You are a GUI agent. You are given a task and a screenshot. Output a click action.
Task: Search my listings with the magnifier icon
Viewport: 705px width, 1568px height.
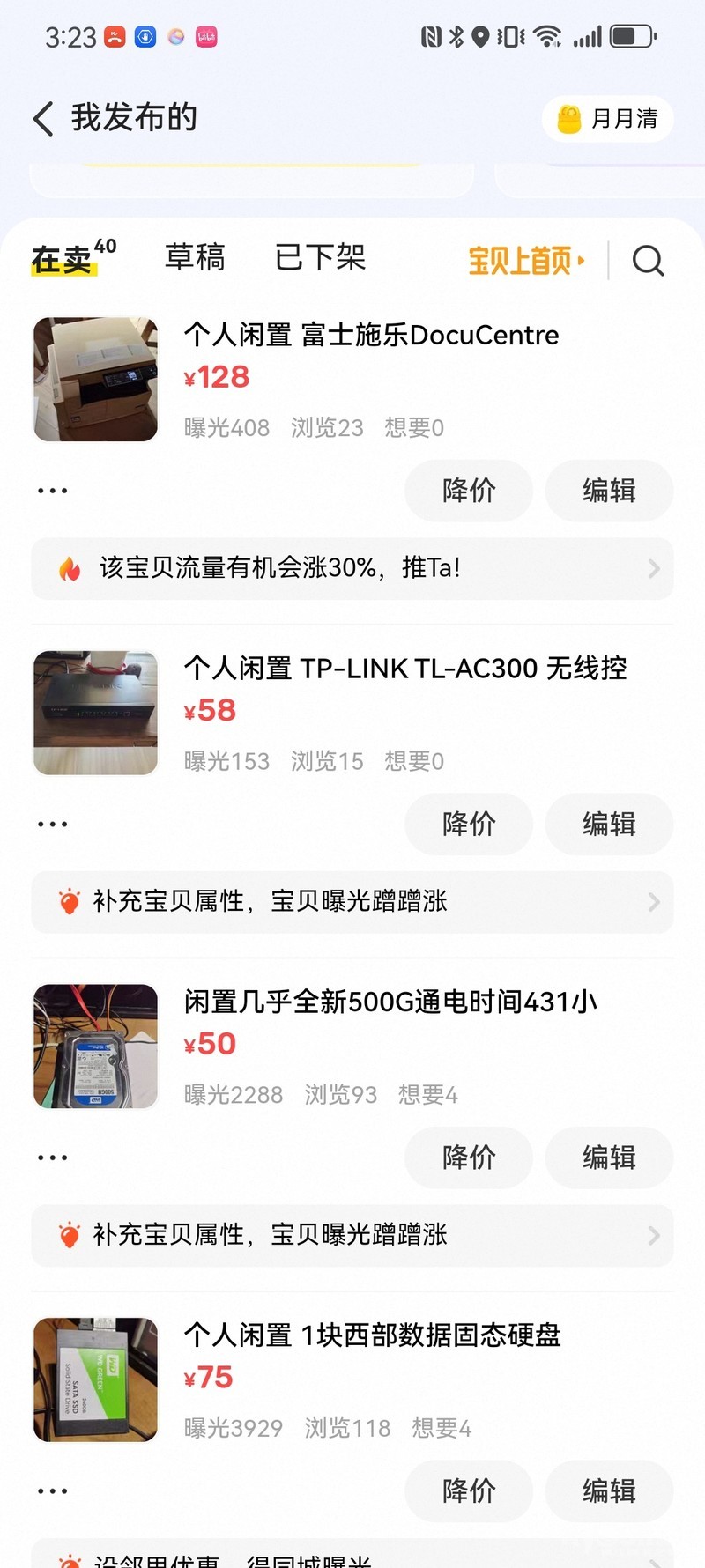(x=648, y=261)
